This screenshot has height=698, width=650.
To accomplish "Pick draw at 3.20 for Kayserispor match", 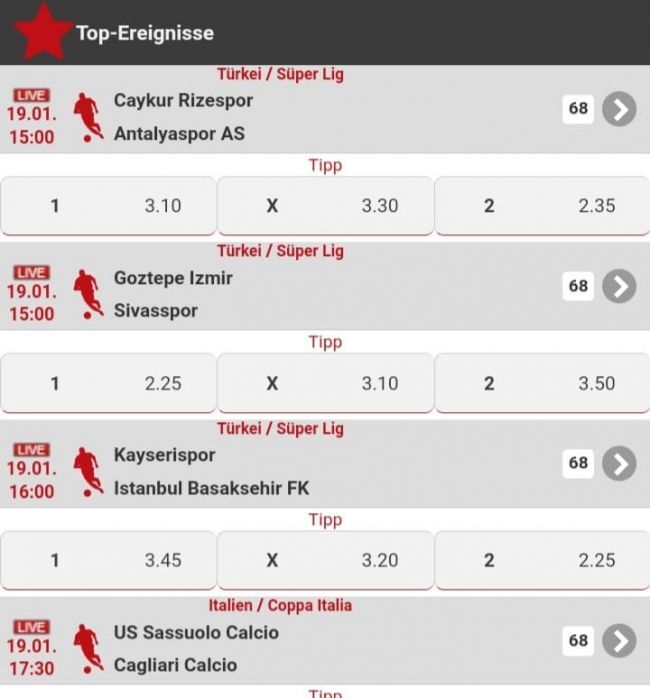I will (325, 560).
